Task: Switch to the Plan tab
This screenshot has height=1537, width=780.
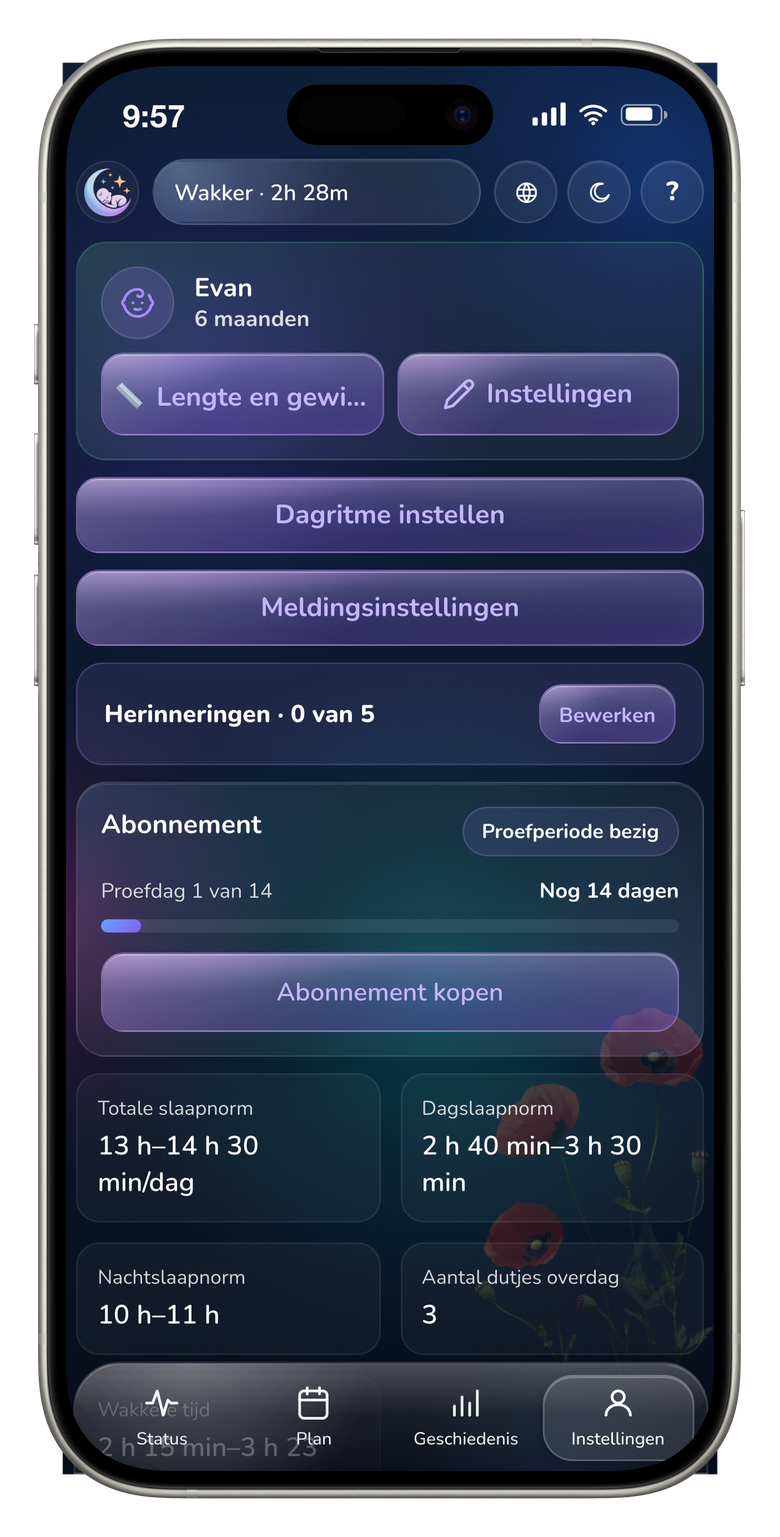Action: click(314, 1418)
